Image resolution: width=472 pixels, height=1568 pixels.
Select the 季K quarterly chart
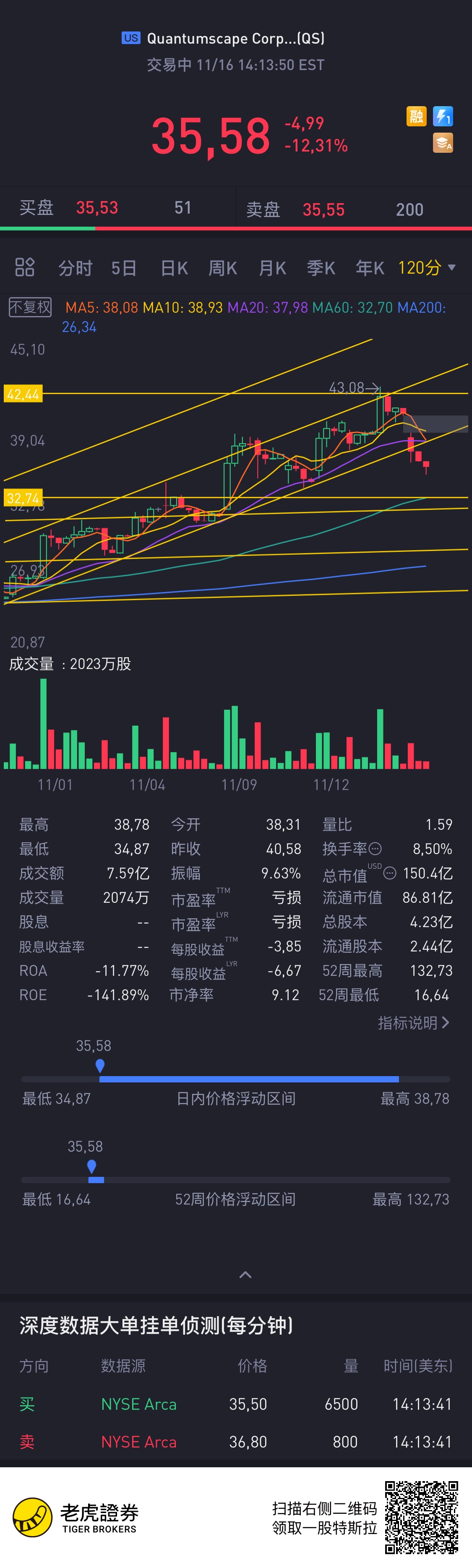321,268
